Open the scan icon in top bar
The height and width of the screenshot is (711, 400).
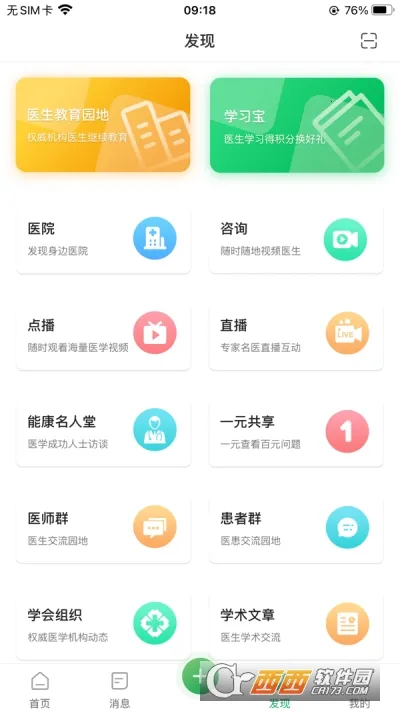(x=369, y=41)
